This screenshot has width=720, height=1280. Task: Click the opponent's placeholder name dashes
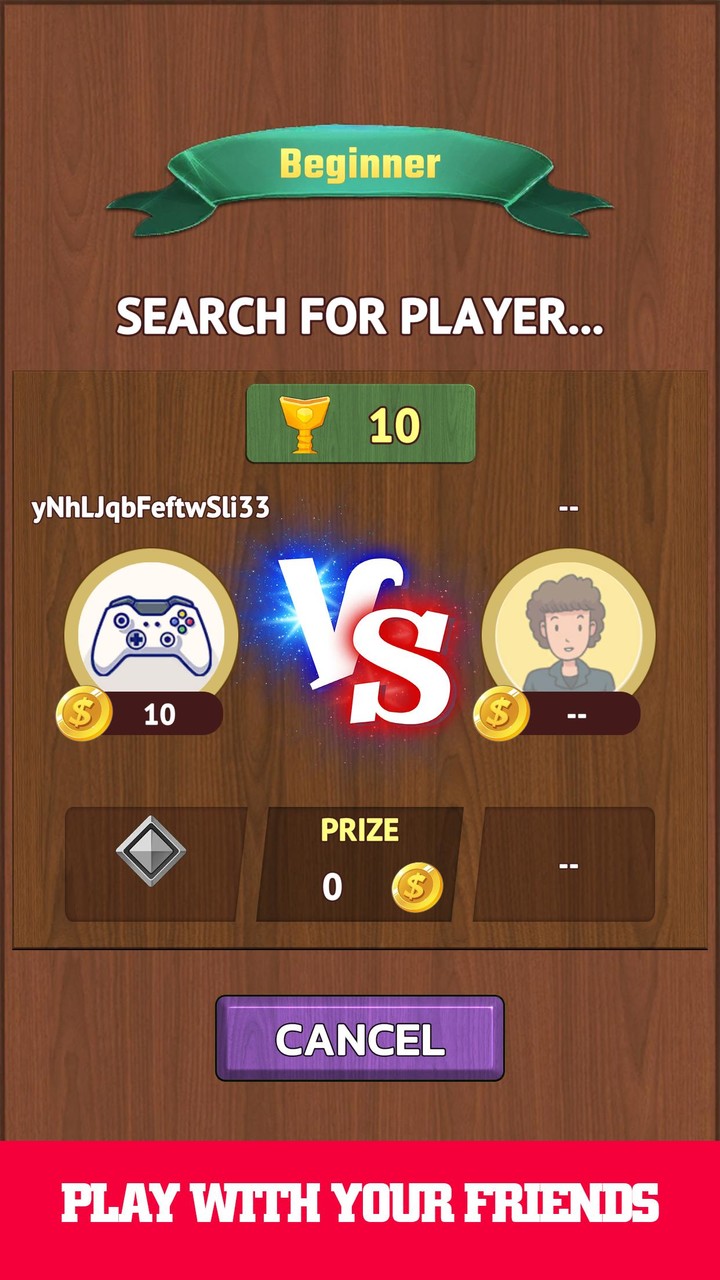click(x=567, y=507)
